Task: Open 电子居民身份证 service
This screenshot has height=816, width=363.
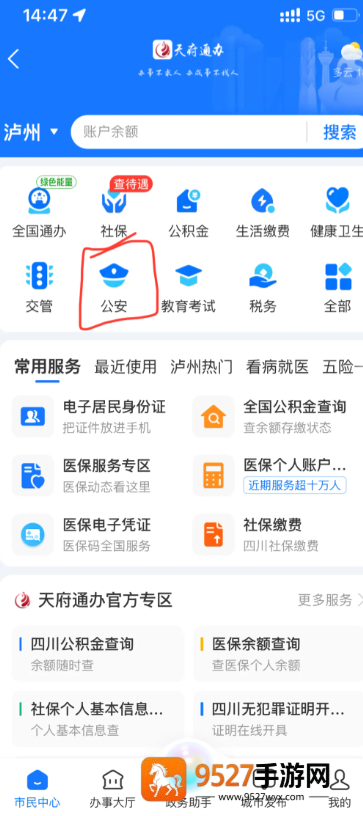Action: 94,416
